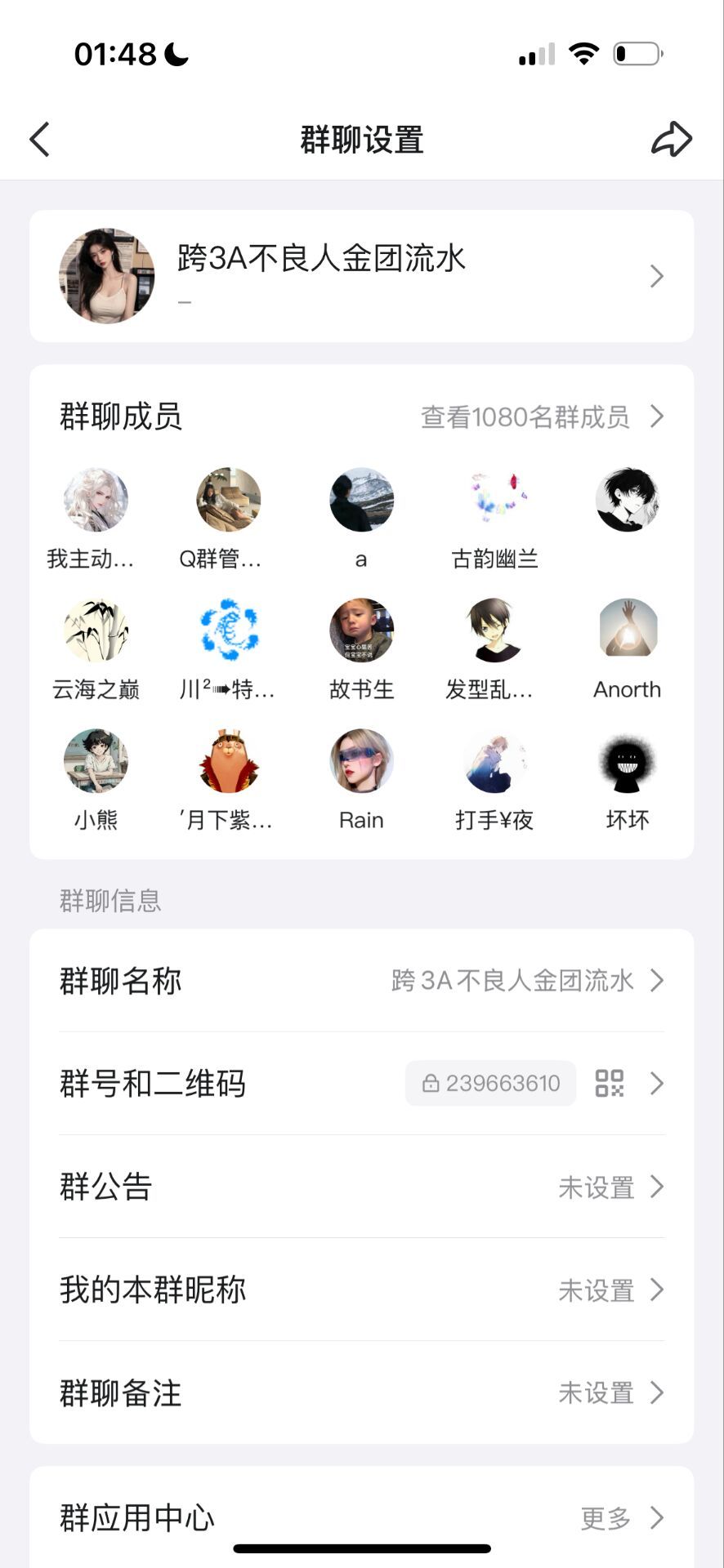Open the 跨3A不良人金团流水 group profile card
This screenshot has height=1568, width=724.
tap(361, 276)
